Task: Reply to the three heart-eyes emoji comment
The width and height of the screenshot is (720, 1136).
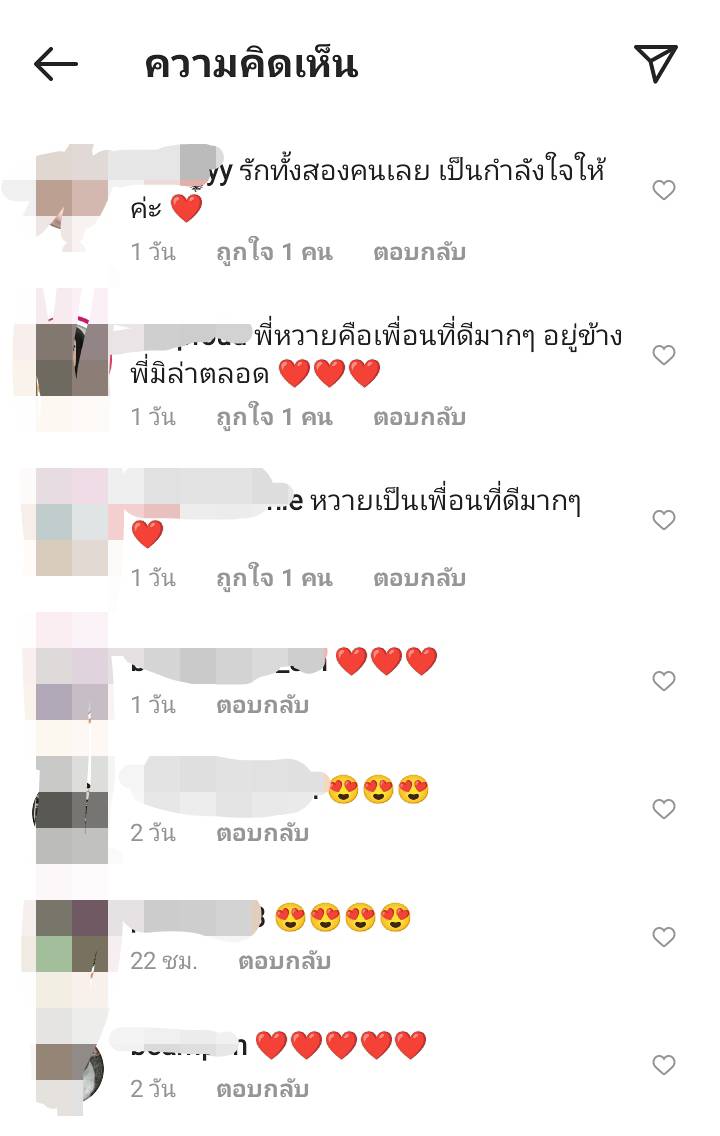Action: pyautogui.click(x=262, y=833)
